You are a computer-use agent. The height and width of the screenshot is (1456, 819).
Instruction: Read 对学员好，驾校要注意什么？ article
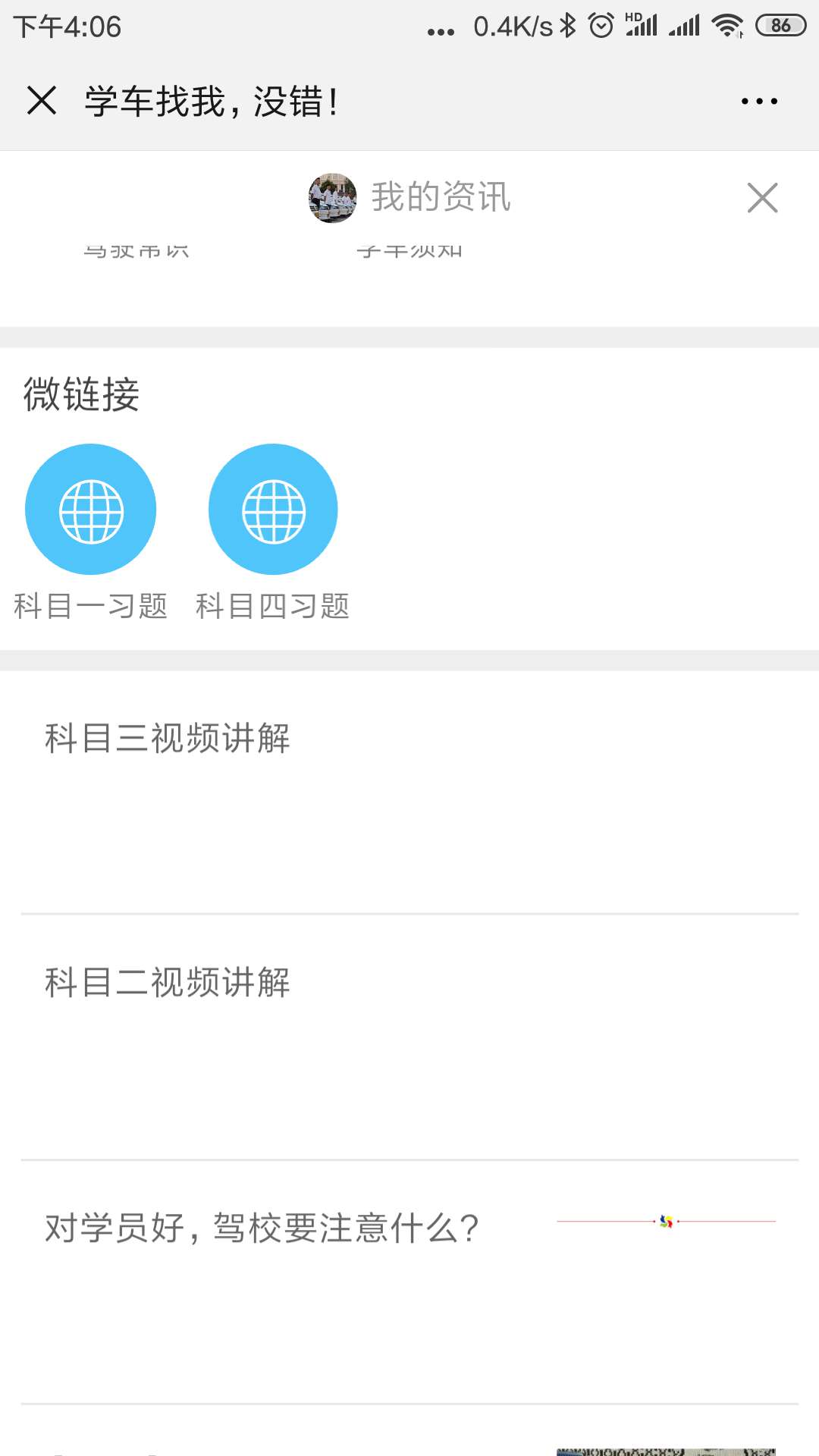click(409, 1282)
